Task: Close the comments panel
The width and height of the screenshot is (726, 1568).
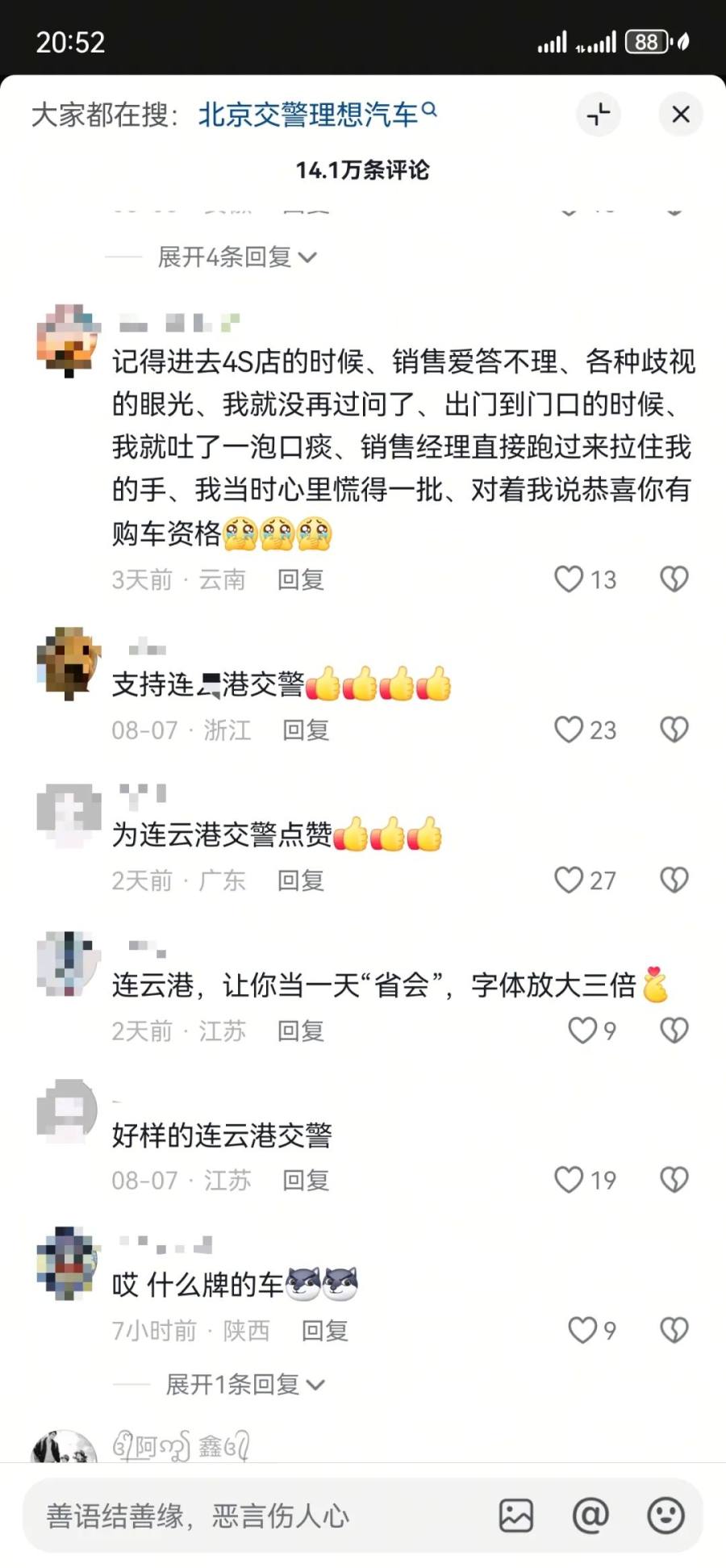Action: point(680,115)
